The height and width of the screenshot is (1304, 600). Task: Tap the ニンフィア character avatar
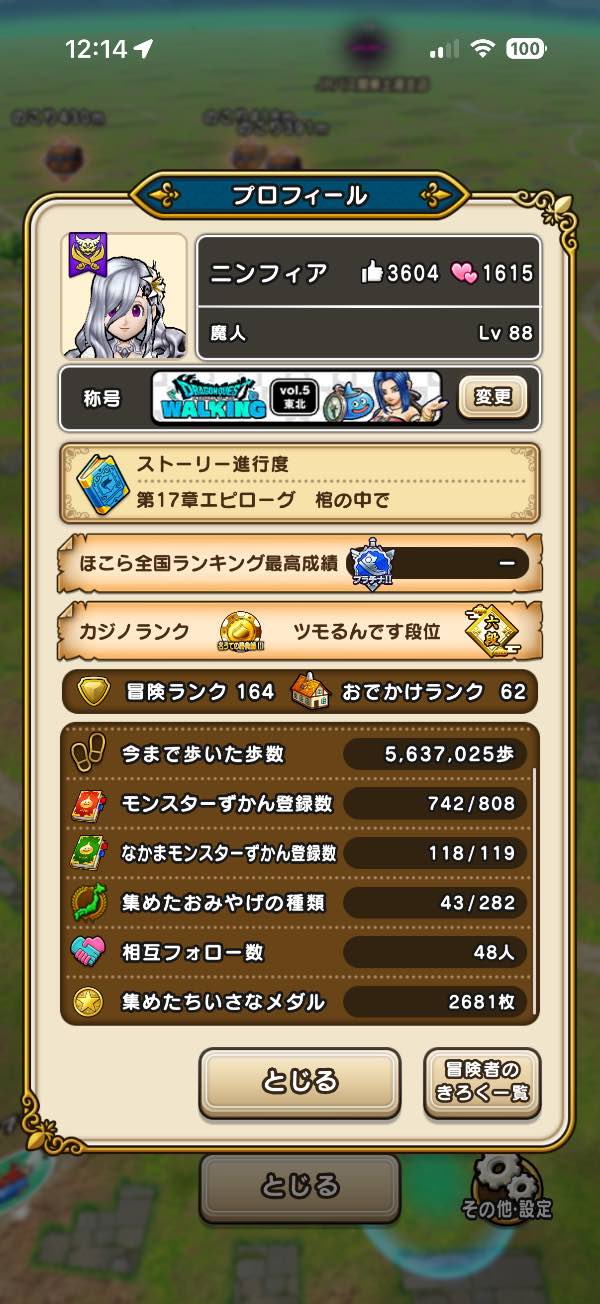[x=125, y=296]
